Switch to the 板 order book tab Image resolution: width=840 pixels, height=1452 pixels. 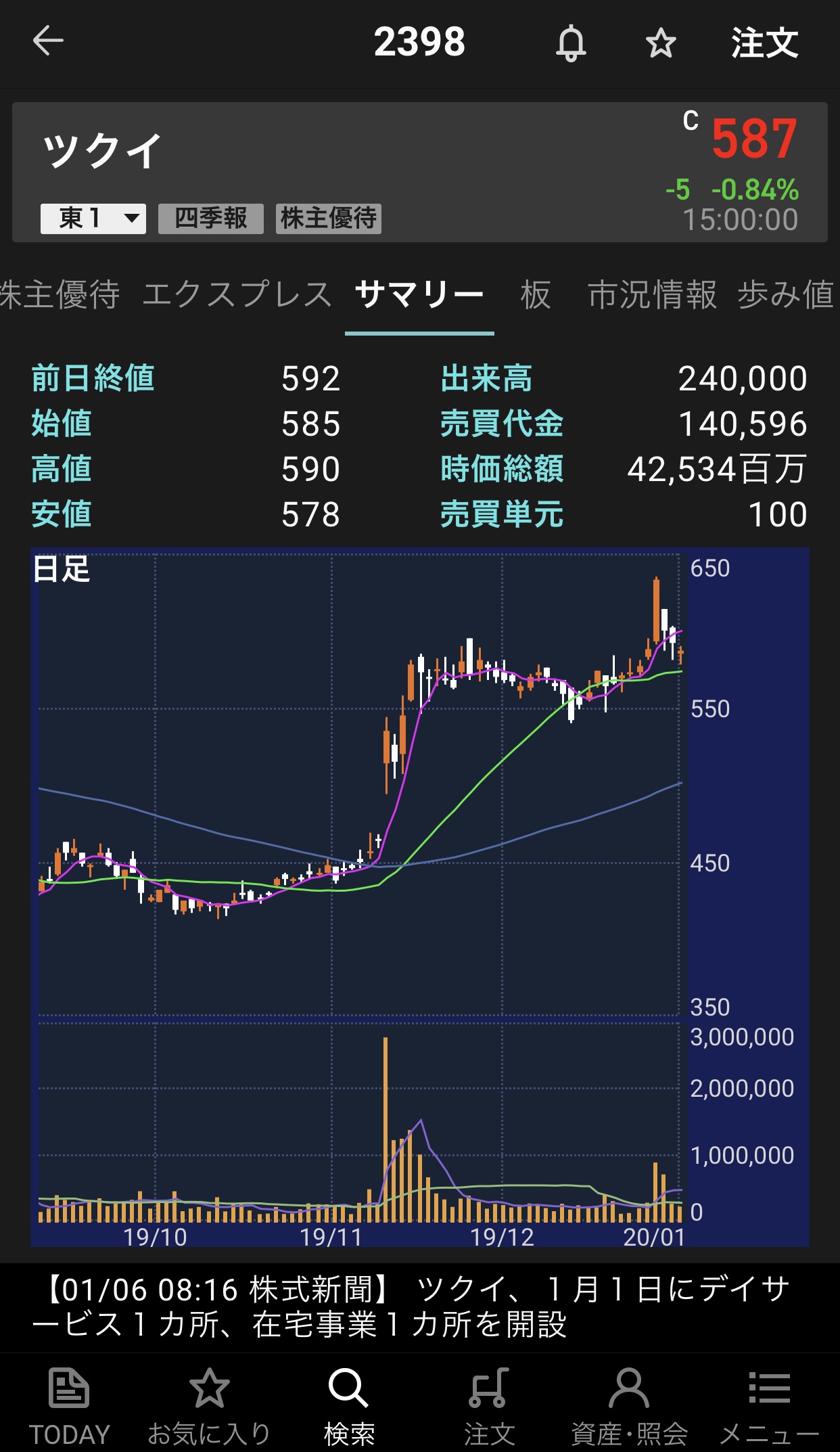click(x=536, y=295)
